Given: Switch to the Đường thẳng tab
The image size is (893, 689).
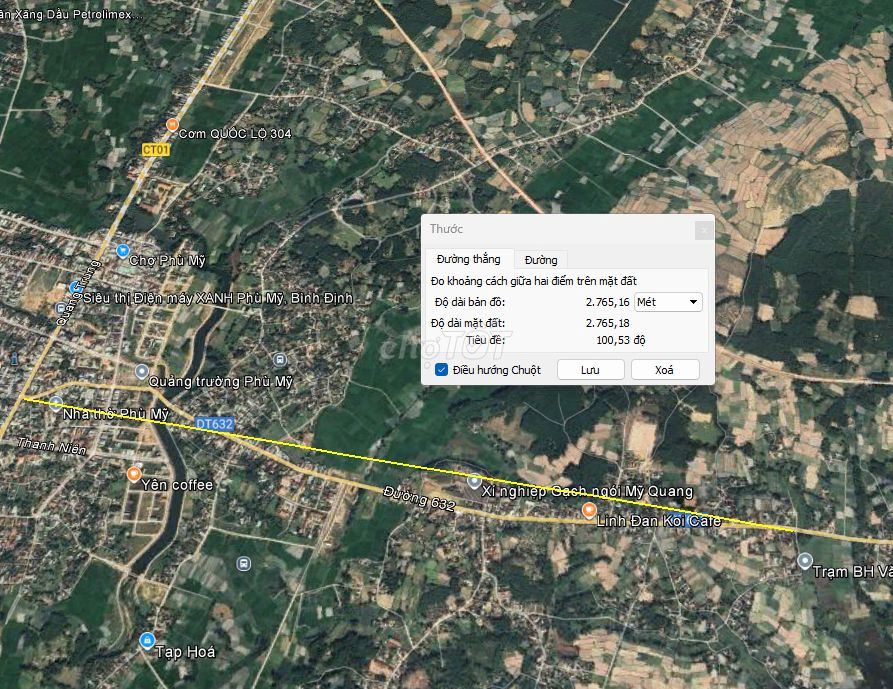Looking at the screenshot, I should (x=468, y=259).
